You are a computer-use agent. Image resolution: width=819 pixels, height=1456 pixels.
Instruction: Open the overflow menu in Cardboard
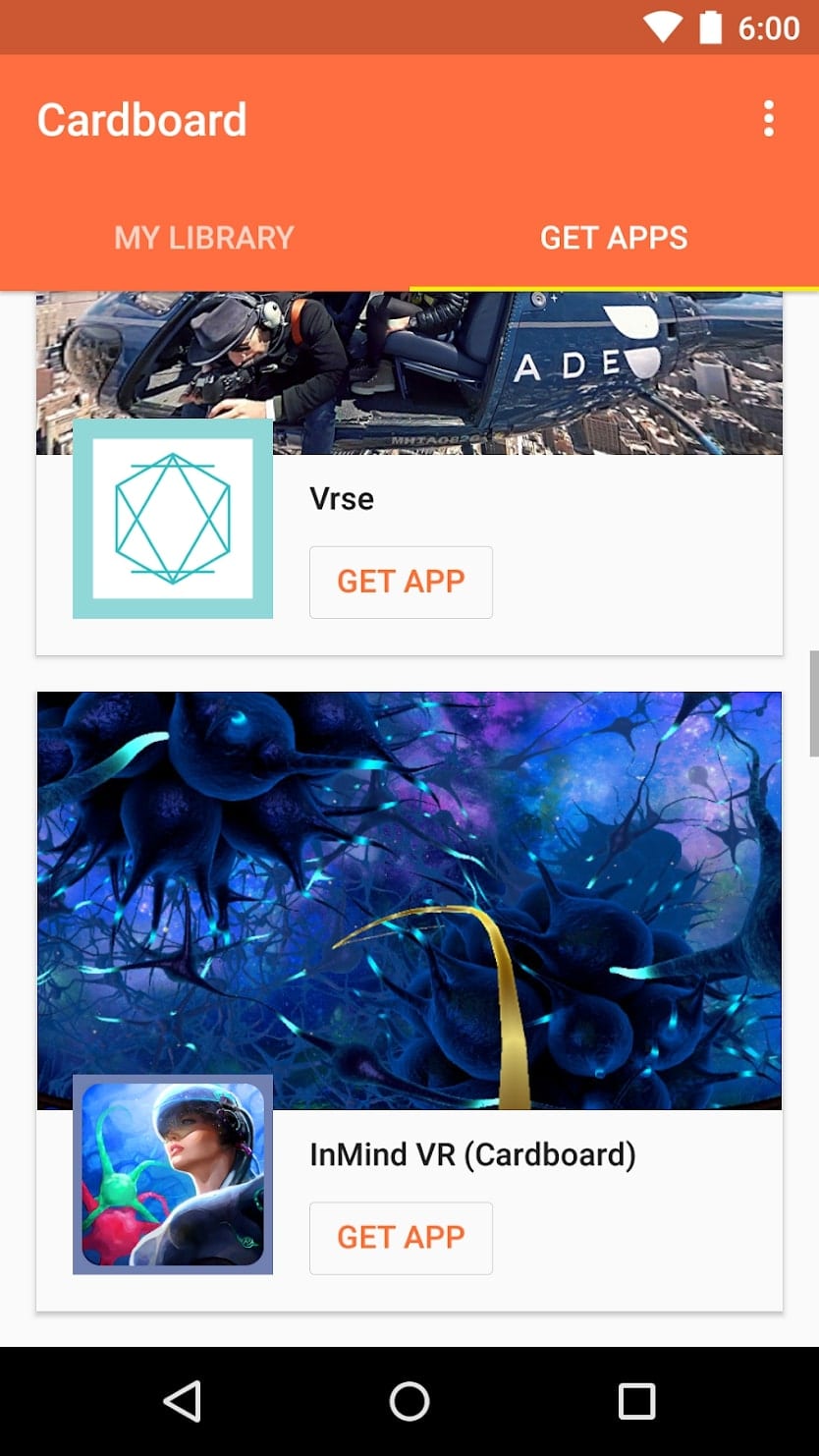[x=768, y=119]
